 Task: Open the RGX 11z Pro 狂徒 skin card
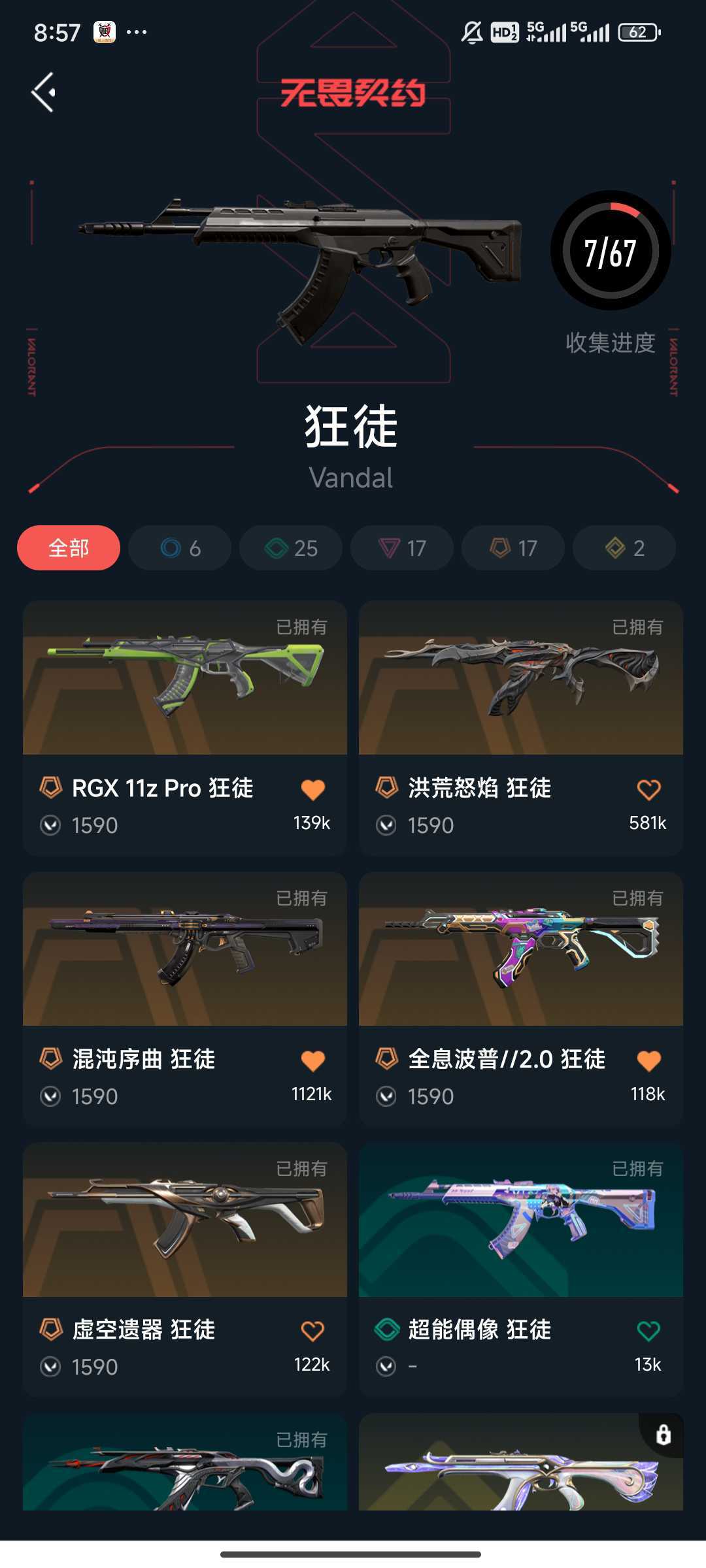[185, 728]
